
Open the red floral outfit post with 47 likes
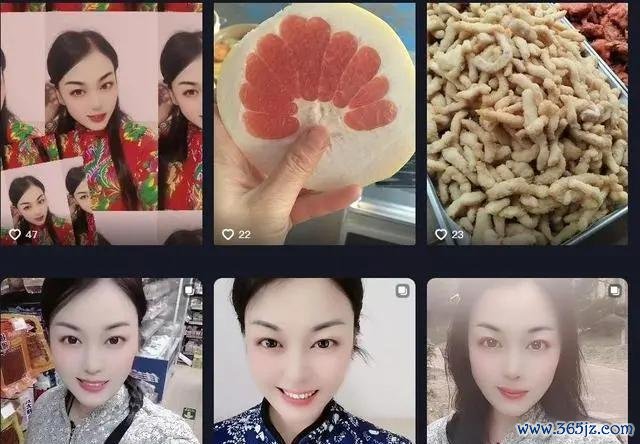pos(100,120)
